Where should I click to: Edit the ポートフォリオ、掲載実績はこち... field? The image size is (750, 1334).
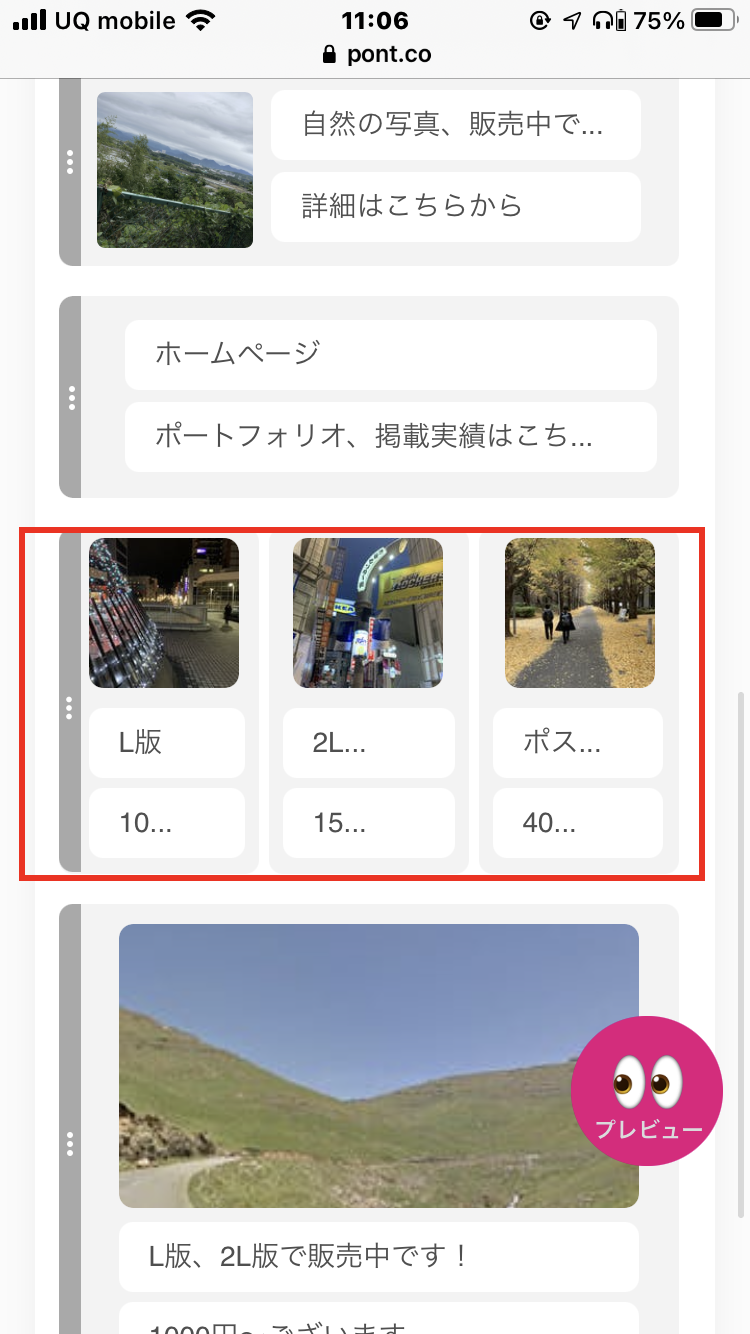[x=390, y=437]
